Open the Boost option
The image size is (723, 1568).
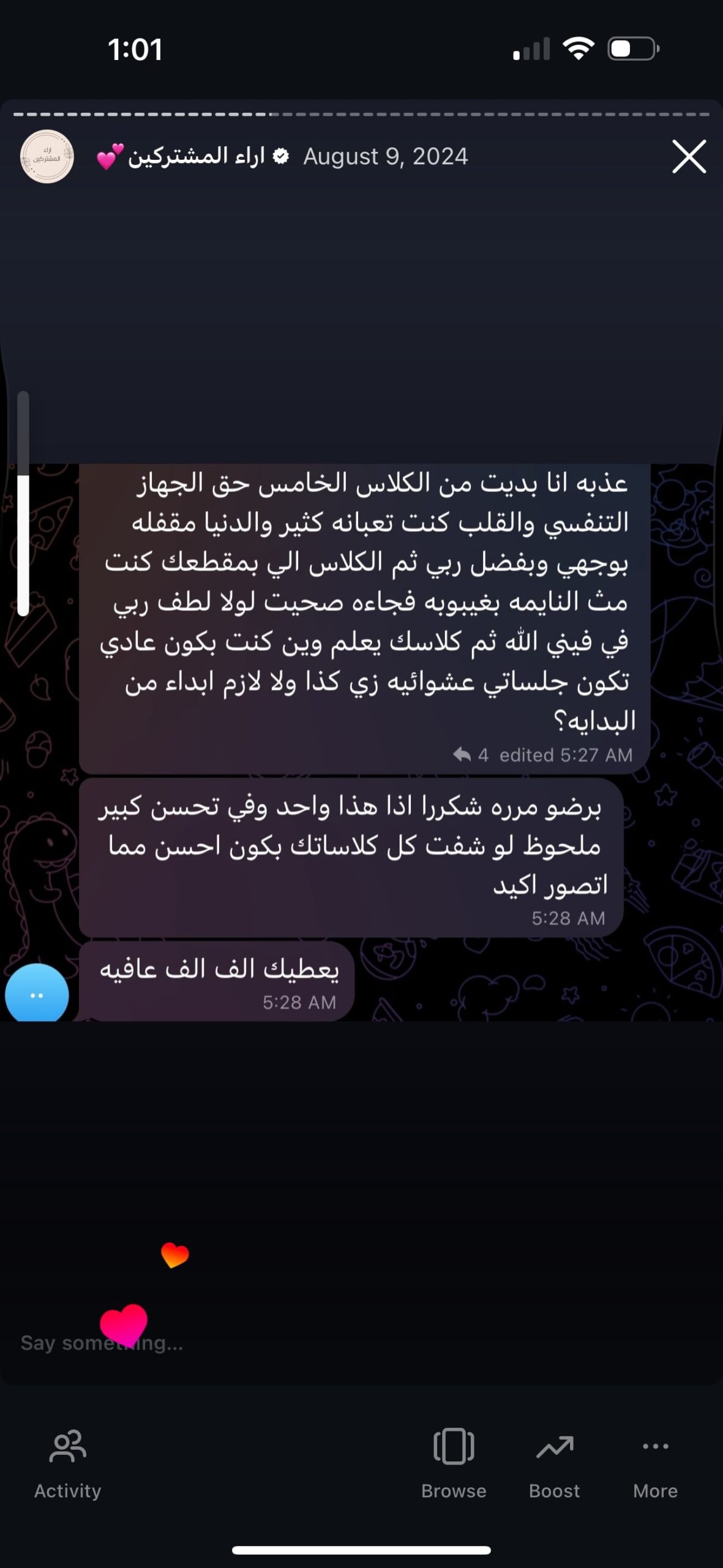click(555, 1465)
